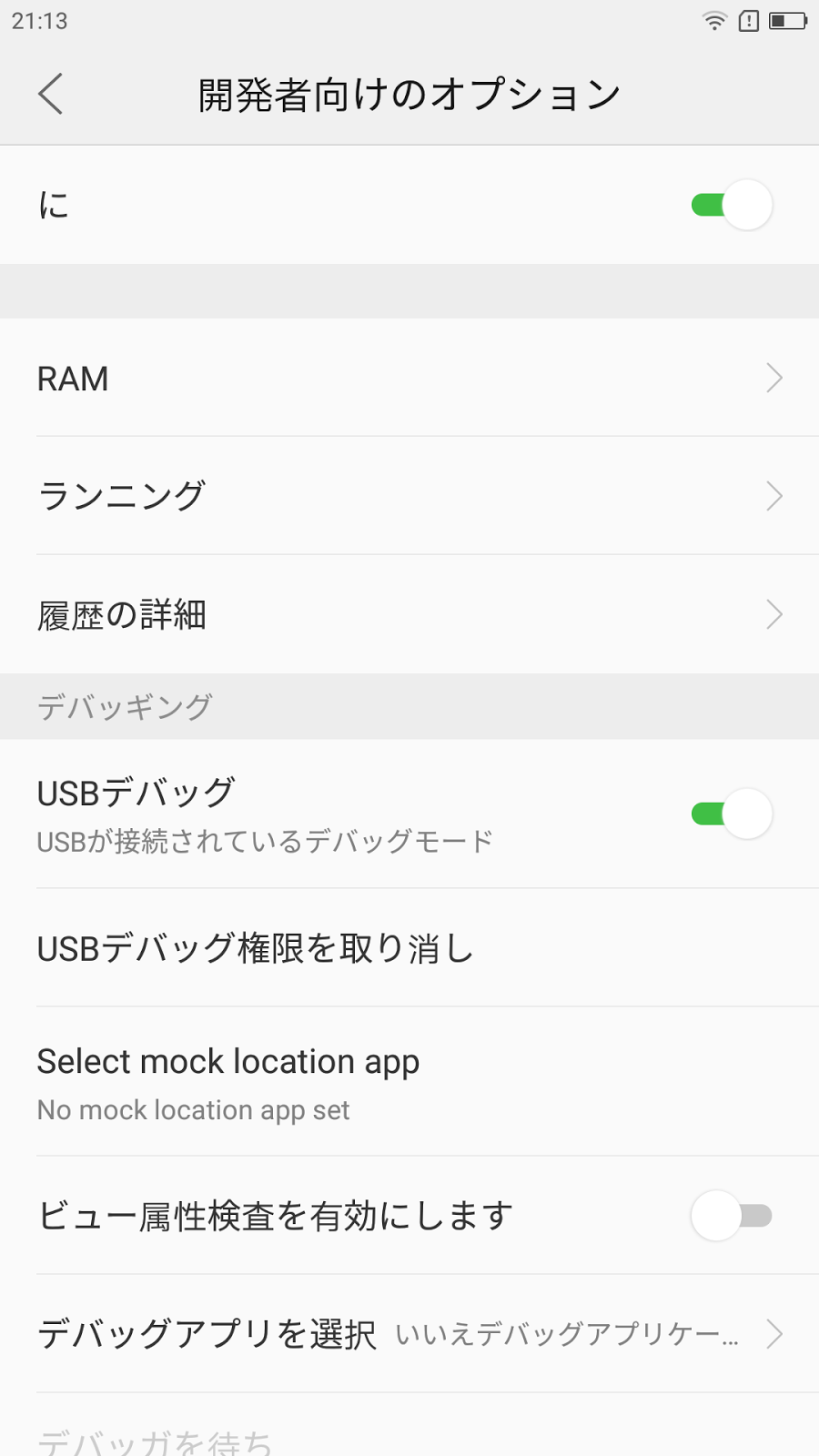
Task: Turn off the main developer options switch
Action: click(732, 205)
